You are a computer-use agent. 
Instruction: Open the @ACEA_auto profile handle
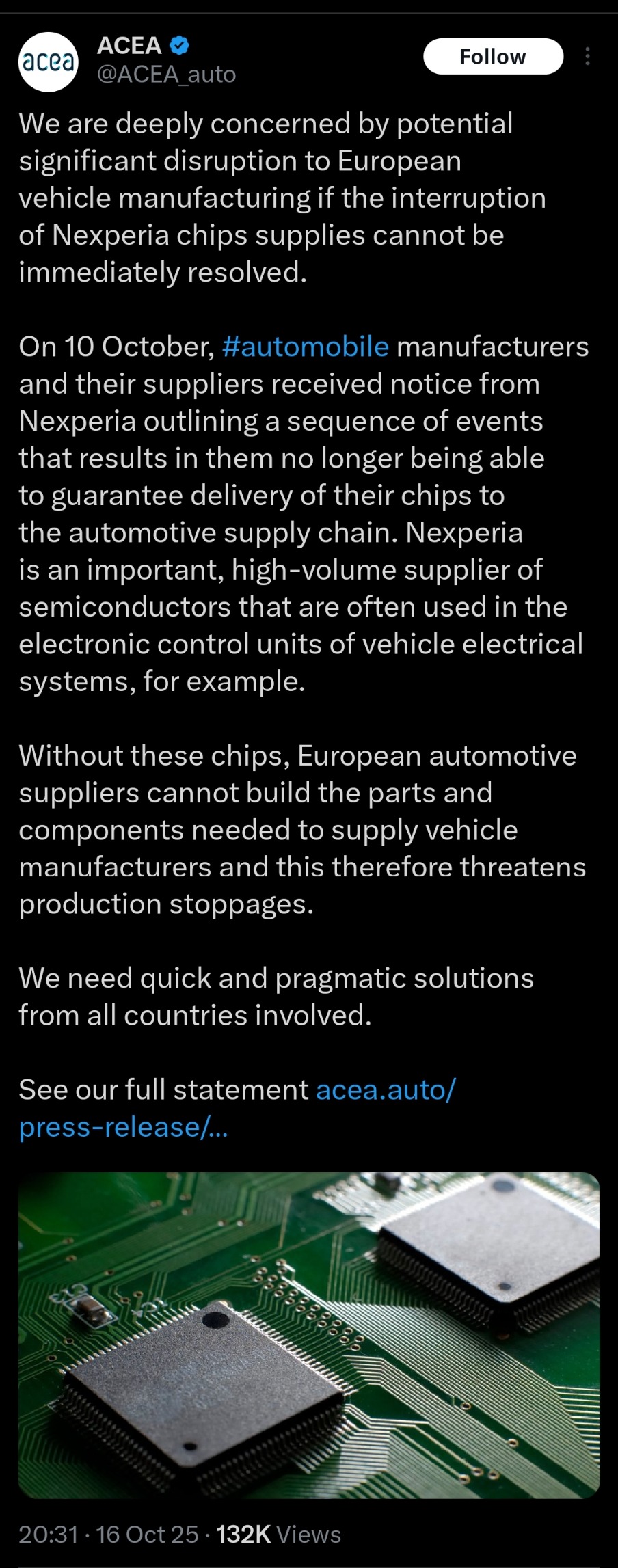[x=167, y=74]
